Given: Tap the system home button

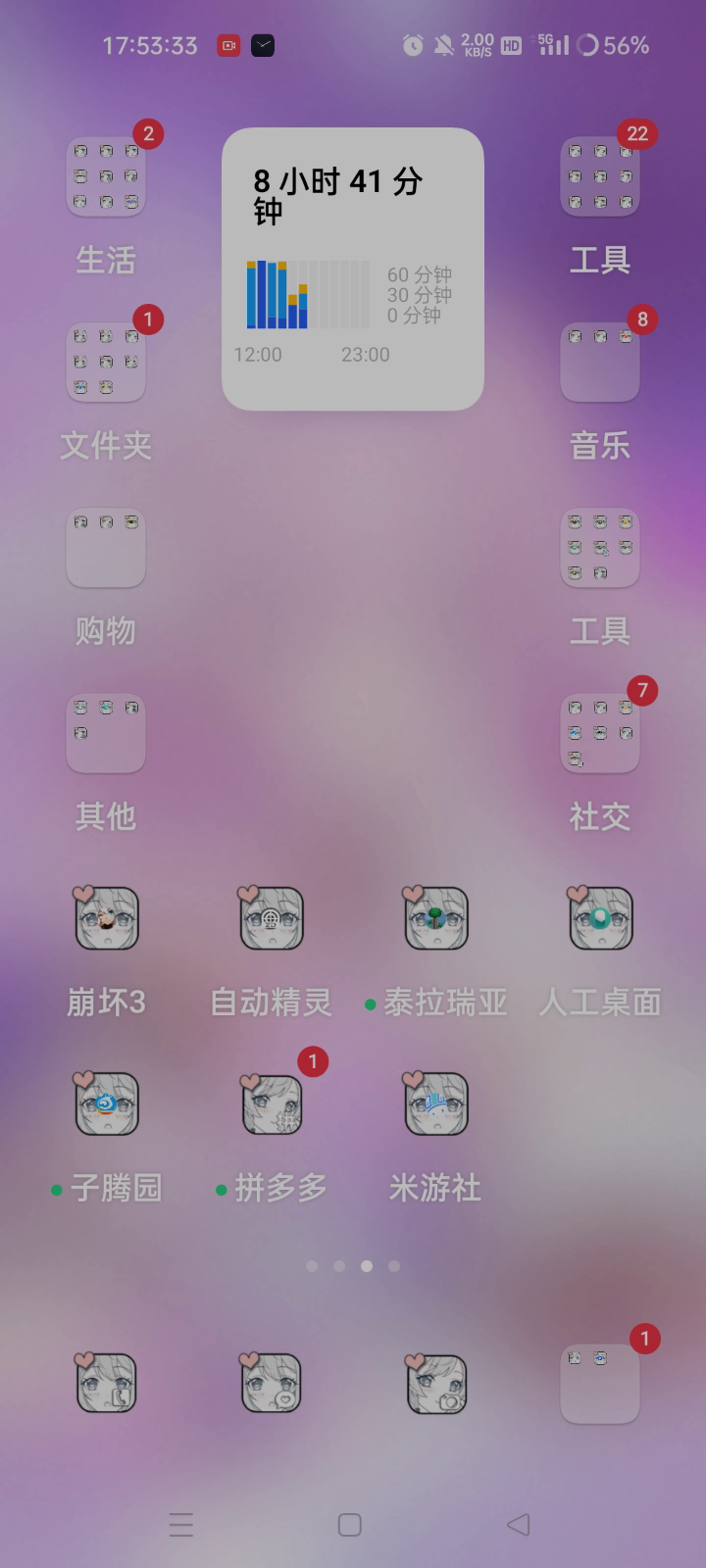Looking at the screenshot, I should click(350, 1525).
